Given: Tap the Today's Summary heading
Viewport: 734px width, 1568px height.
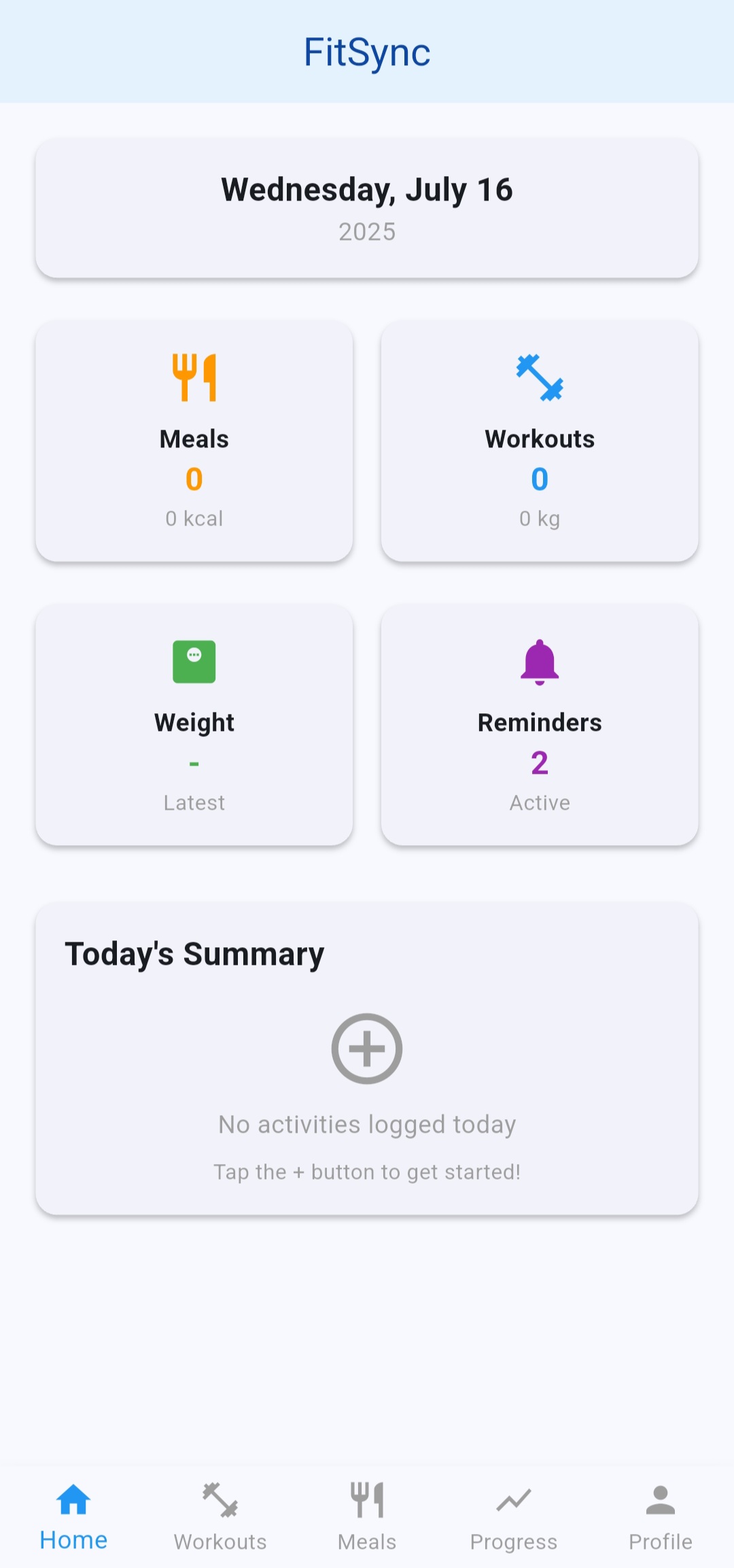Looking at the screenshot, I should point(194,953).
